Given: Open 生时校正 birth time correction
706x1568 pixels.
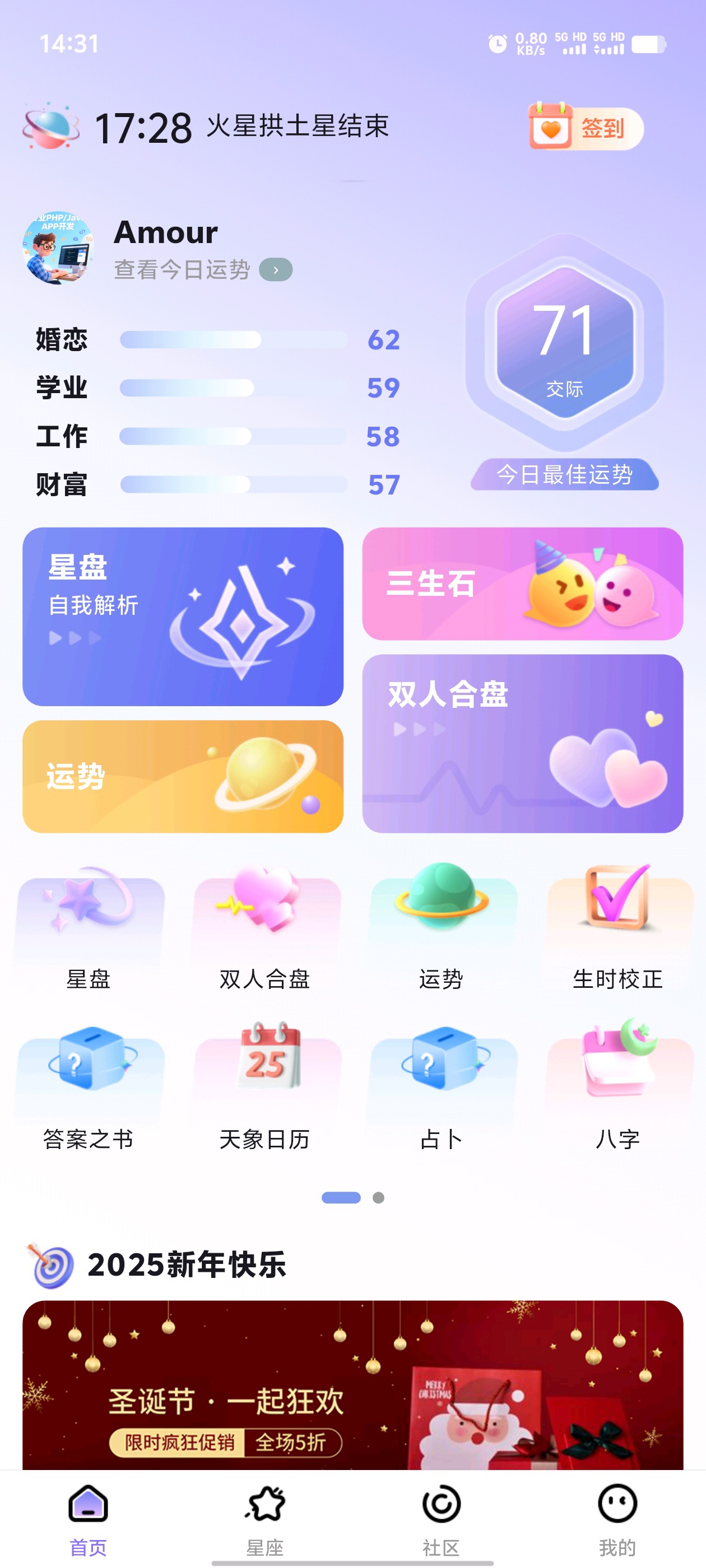Looking at the screenshot, I should [x=617, y=926].
